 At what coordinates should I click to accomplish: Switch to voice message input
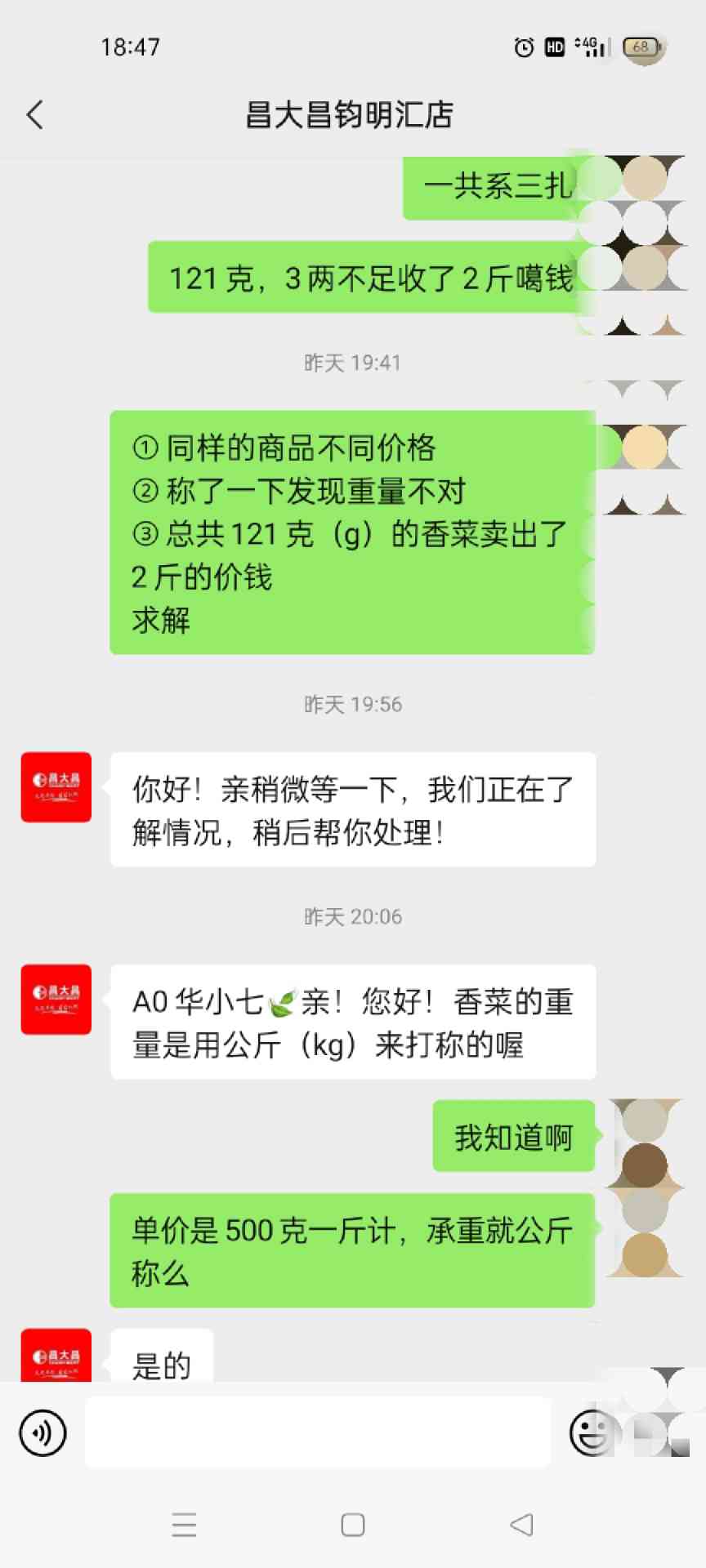point(42,1433)
